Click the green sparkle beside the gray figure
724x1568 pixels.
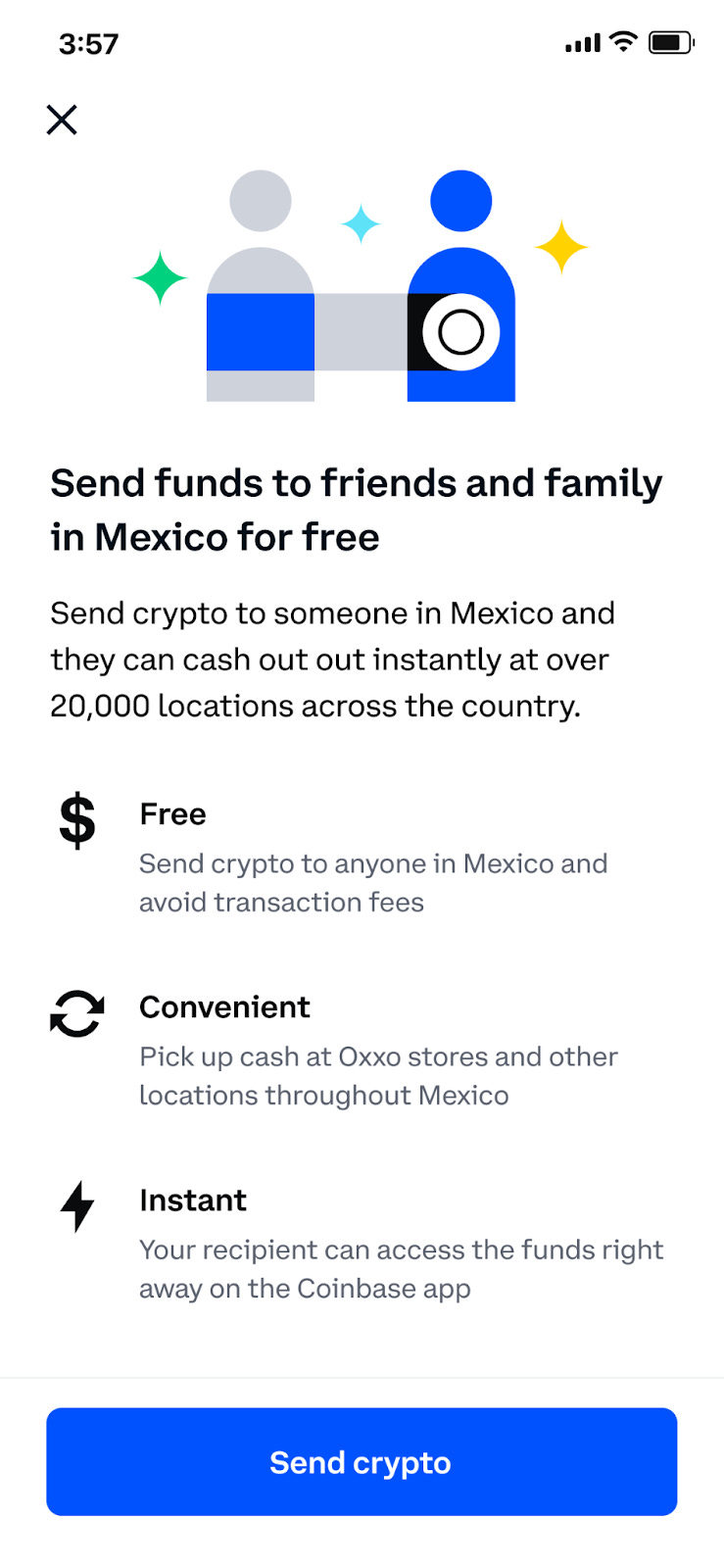[160, 278]
